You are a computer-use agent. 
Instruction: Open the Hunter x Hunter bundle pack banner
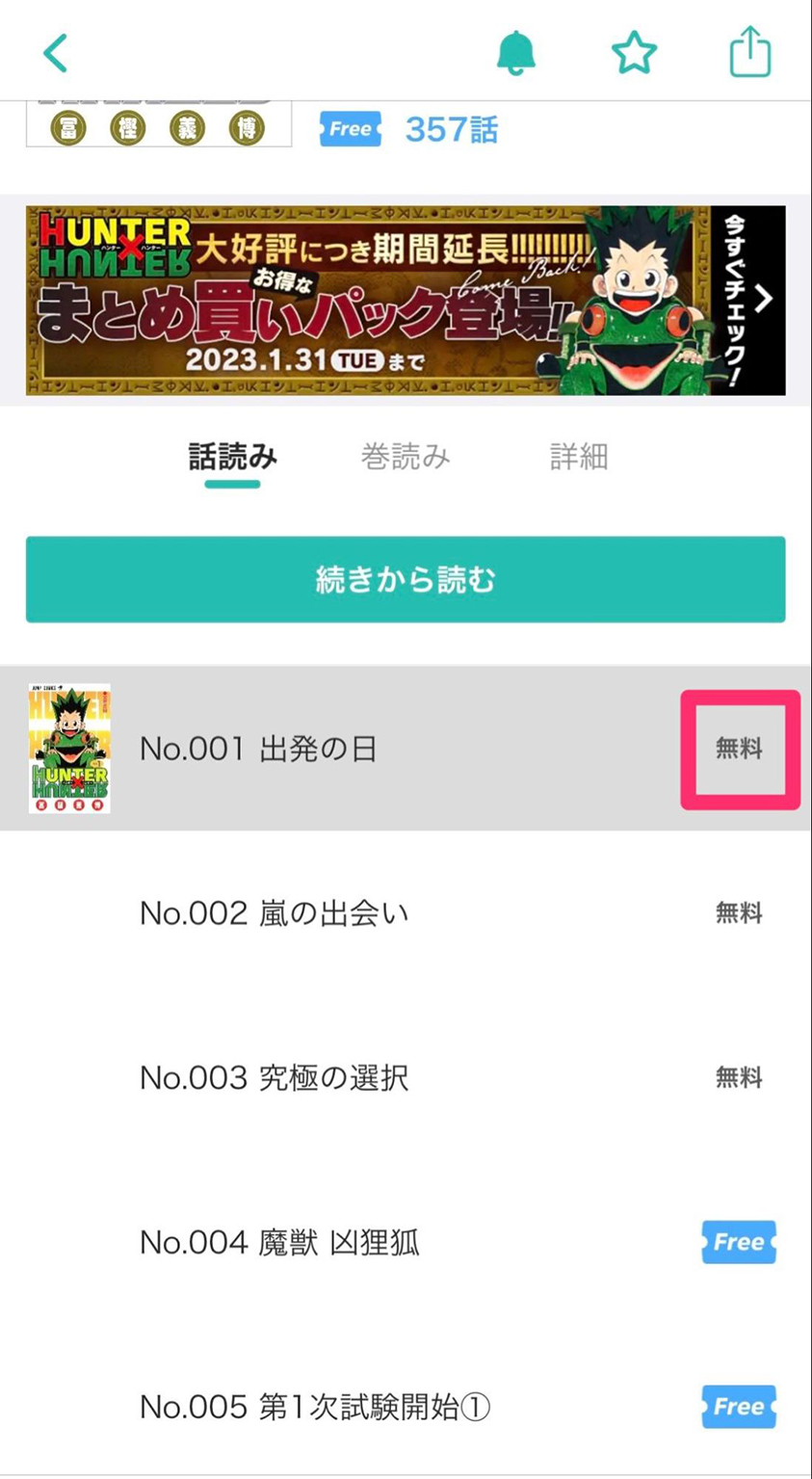point(405,300)
